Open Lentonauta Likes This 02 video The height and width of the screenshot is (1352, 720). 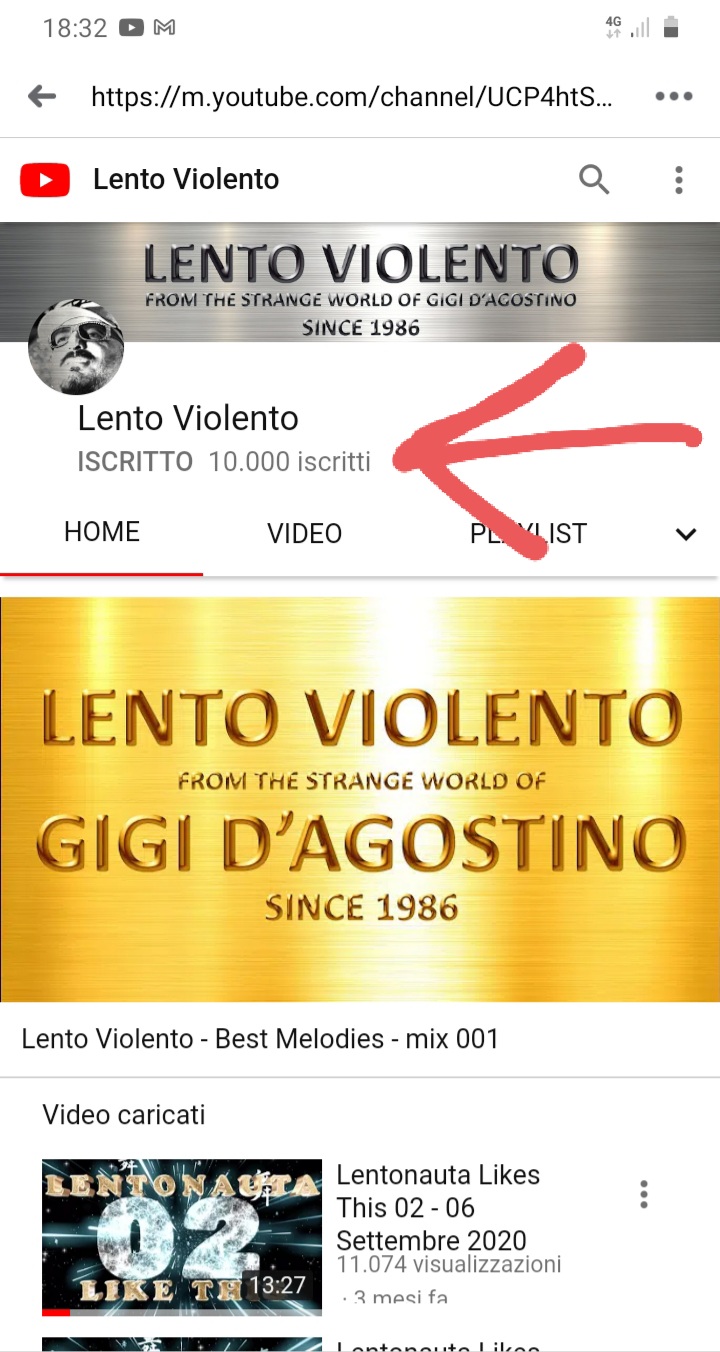coord(182,1236)
